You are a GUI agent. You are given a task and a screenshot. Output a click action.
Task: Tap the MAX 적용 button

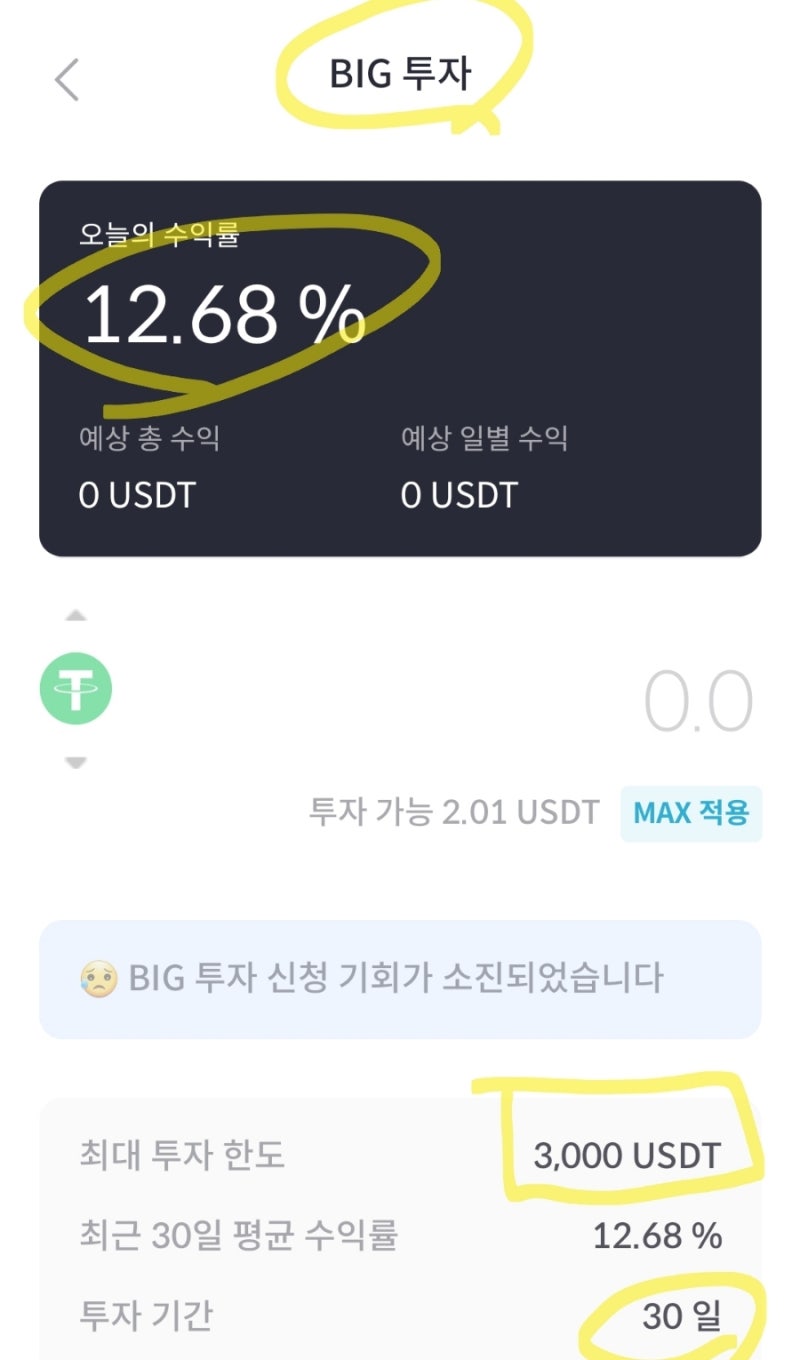[x=692, y=812]
